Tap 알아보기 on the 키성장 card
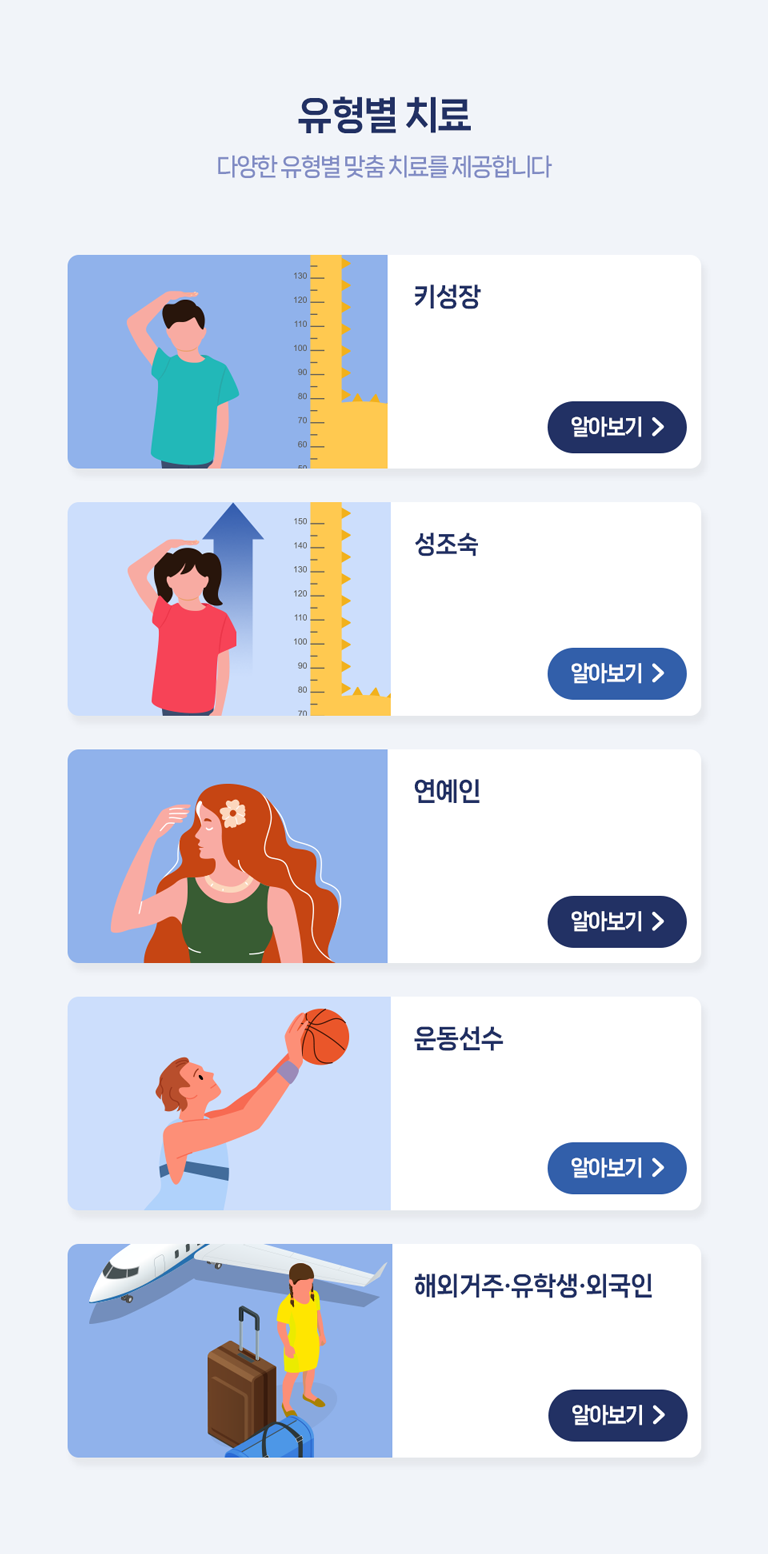The height and width of the screenshot is (1554, 768). point(617,427)
